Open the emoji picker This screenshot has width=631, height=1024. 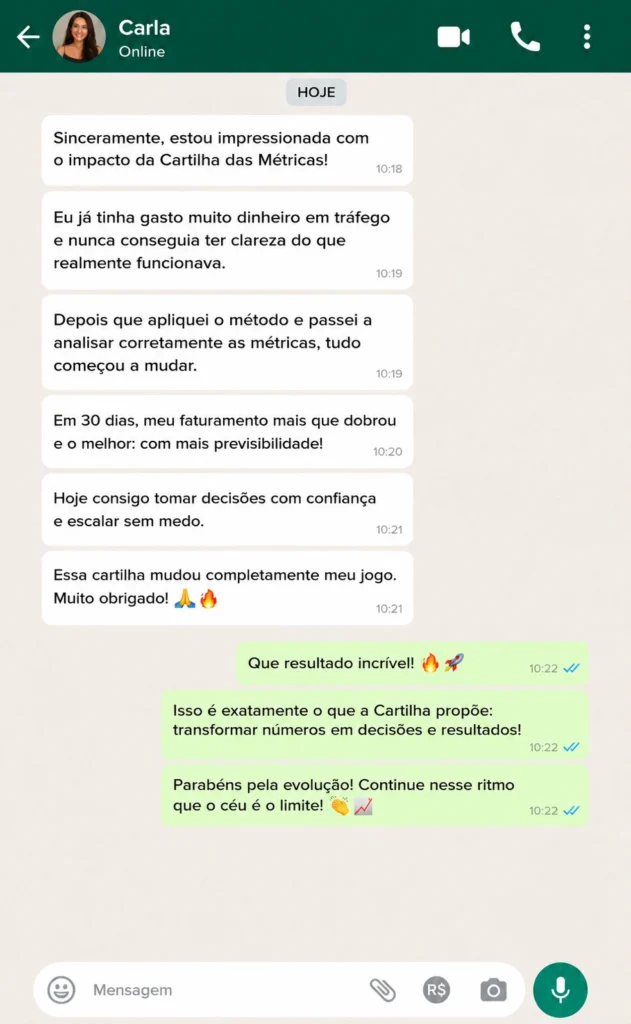[x=61, y=989]
